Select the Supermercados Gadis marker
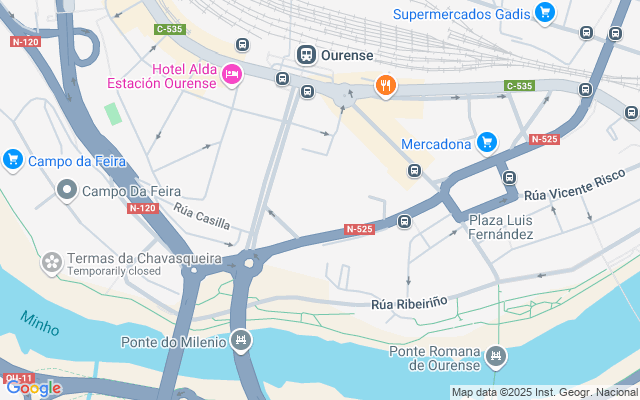Image resolution: width=640 pixels, height=400 pixels. (544, 13)
